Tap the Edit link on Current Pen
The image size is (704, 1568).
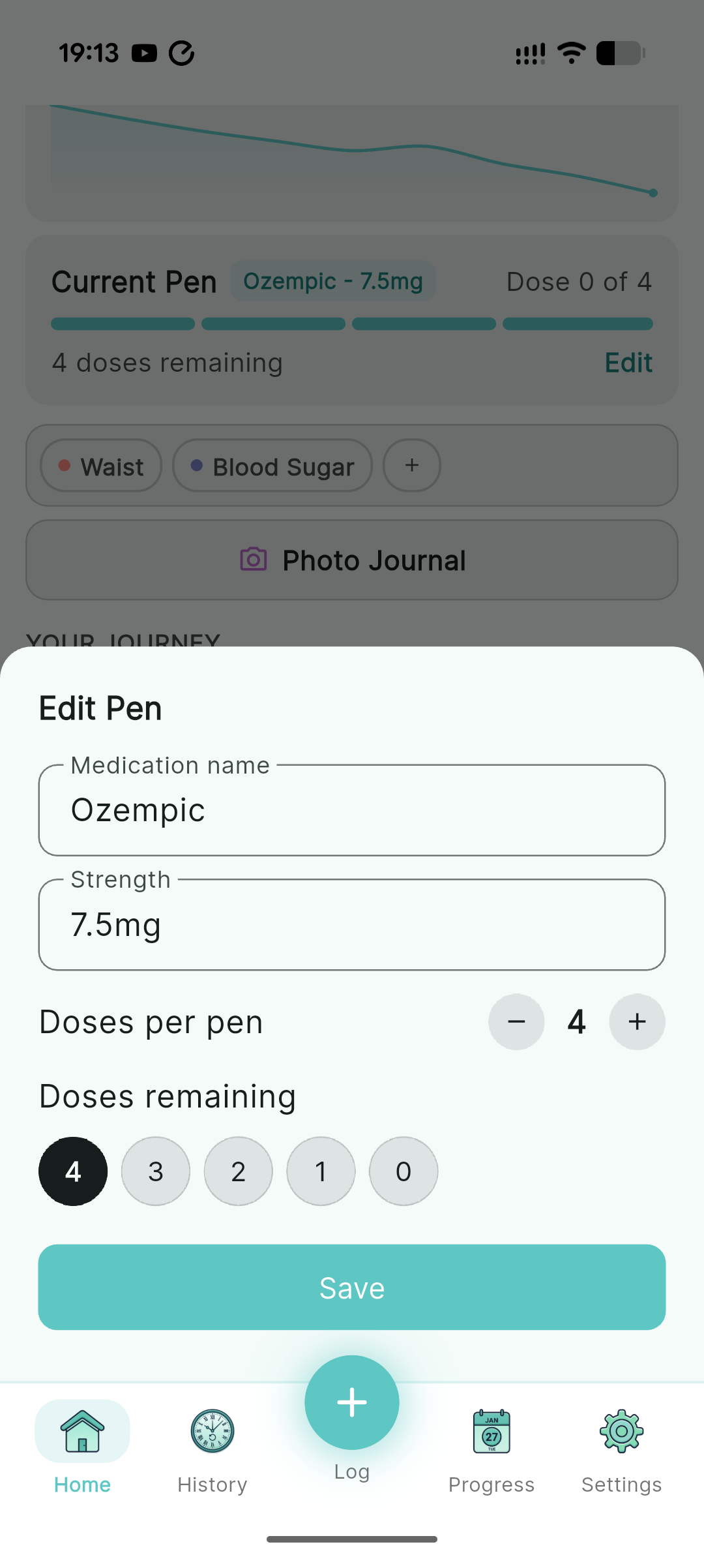click(628, 363)
